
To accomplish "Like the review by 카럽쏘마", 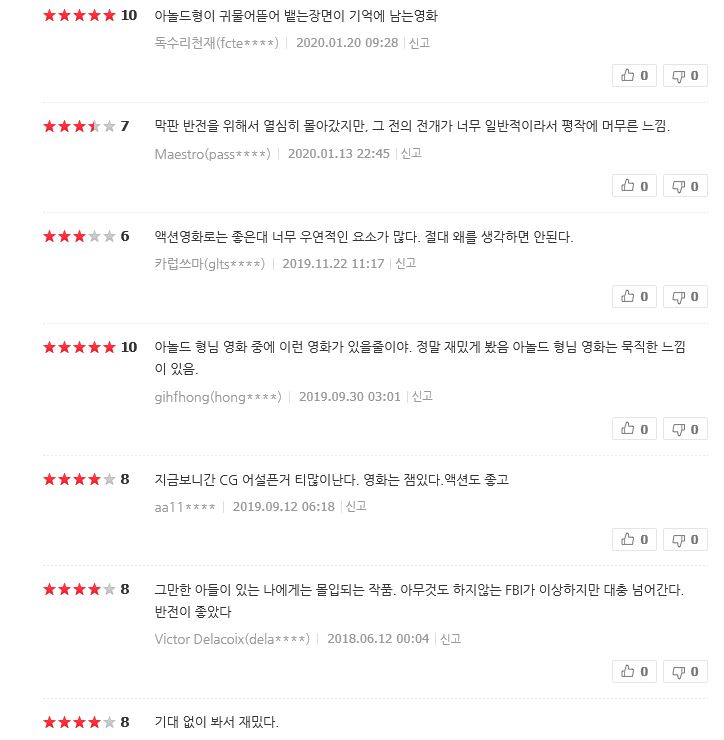I will coord(635,296).
